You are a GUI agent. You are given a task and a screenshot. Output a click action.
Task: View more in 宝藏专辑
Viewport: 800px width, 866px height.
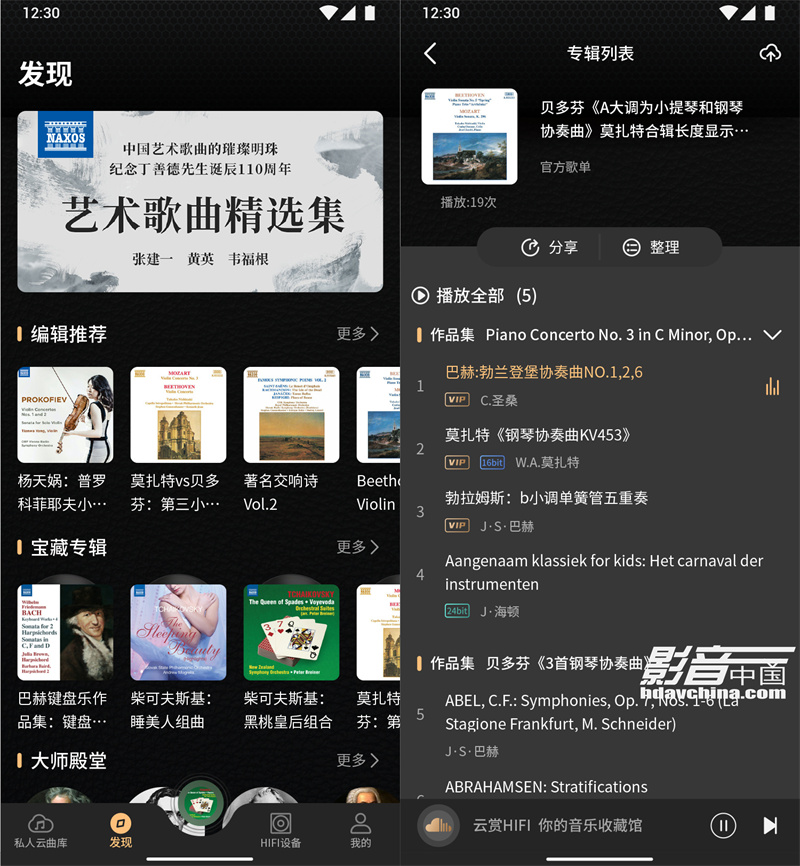358,547
